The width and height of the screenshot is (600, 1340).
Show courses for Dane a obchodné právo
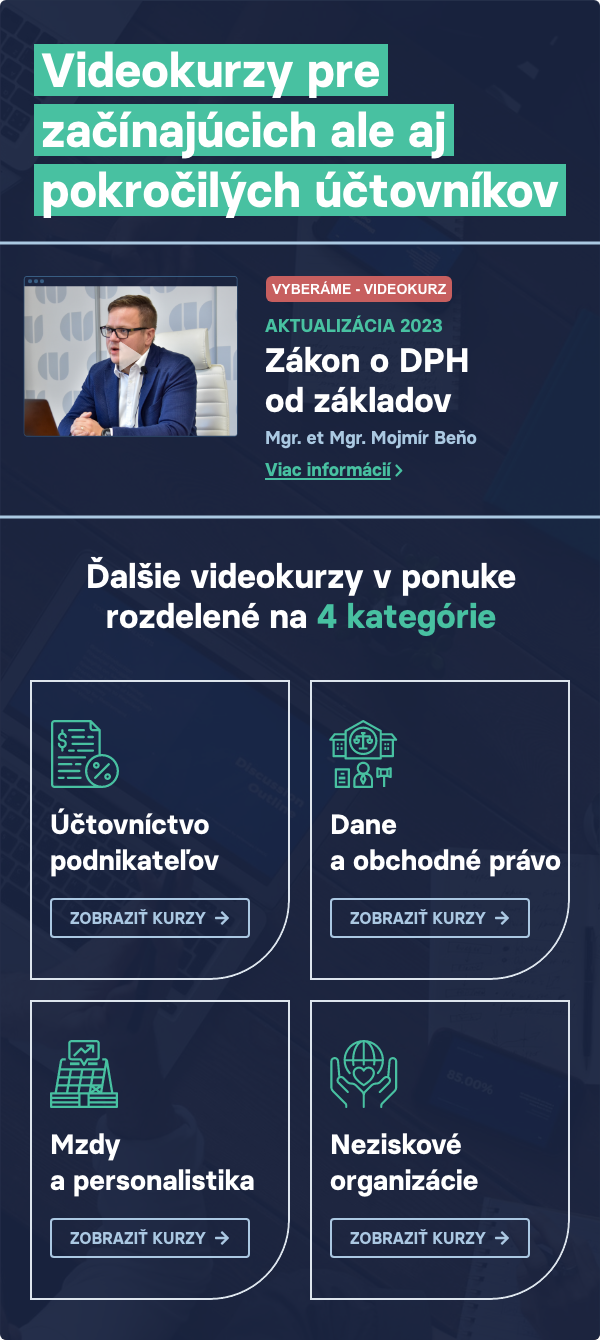tap(430, 918)
